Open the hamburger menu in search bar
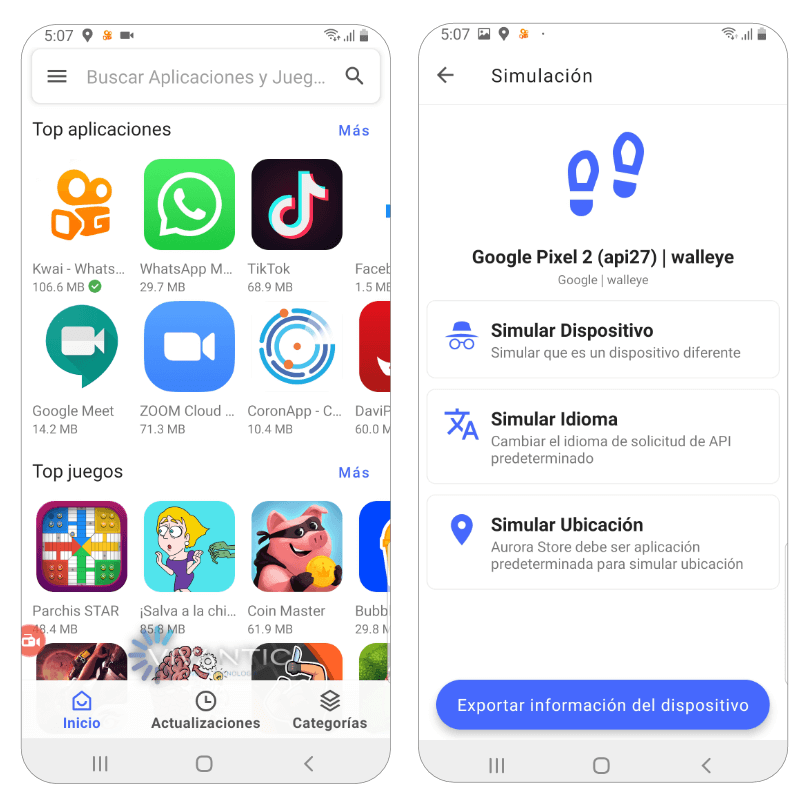The image size is (800, 800). [x=57, y=76]
